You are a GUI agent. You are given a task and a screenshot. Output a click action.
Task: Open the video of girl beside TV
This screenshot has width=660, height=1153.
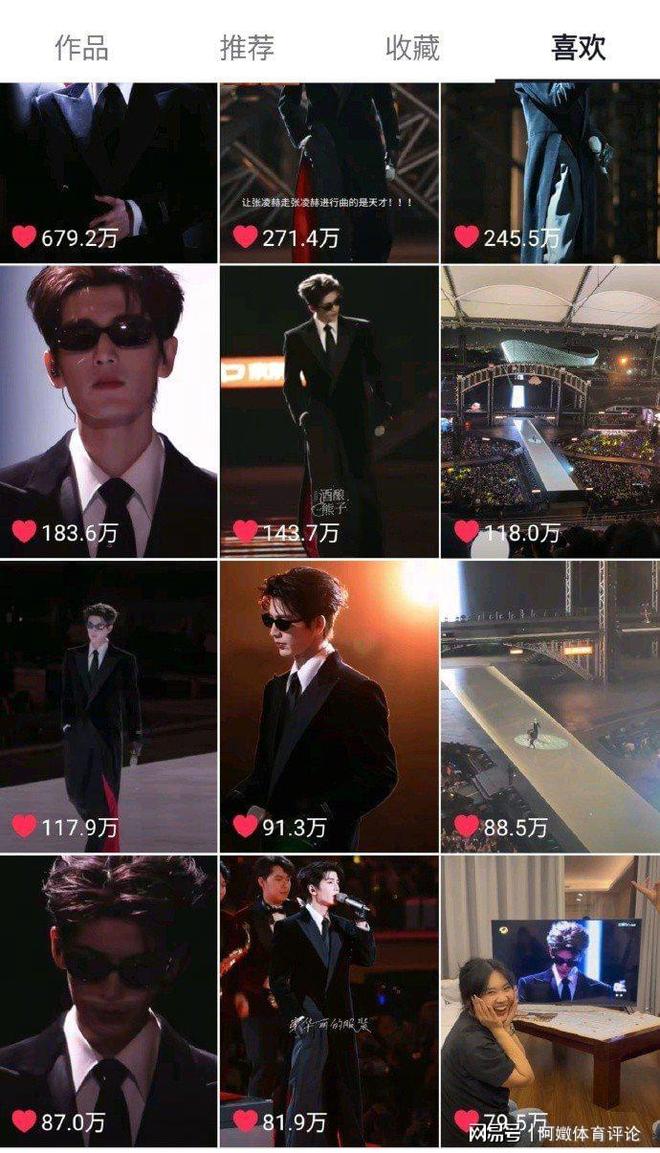550,1000
